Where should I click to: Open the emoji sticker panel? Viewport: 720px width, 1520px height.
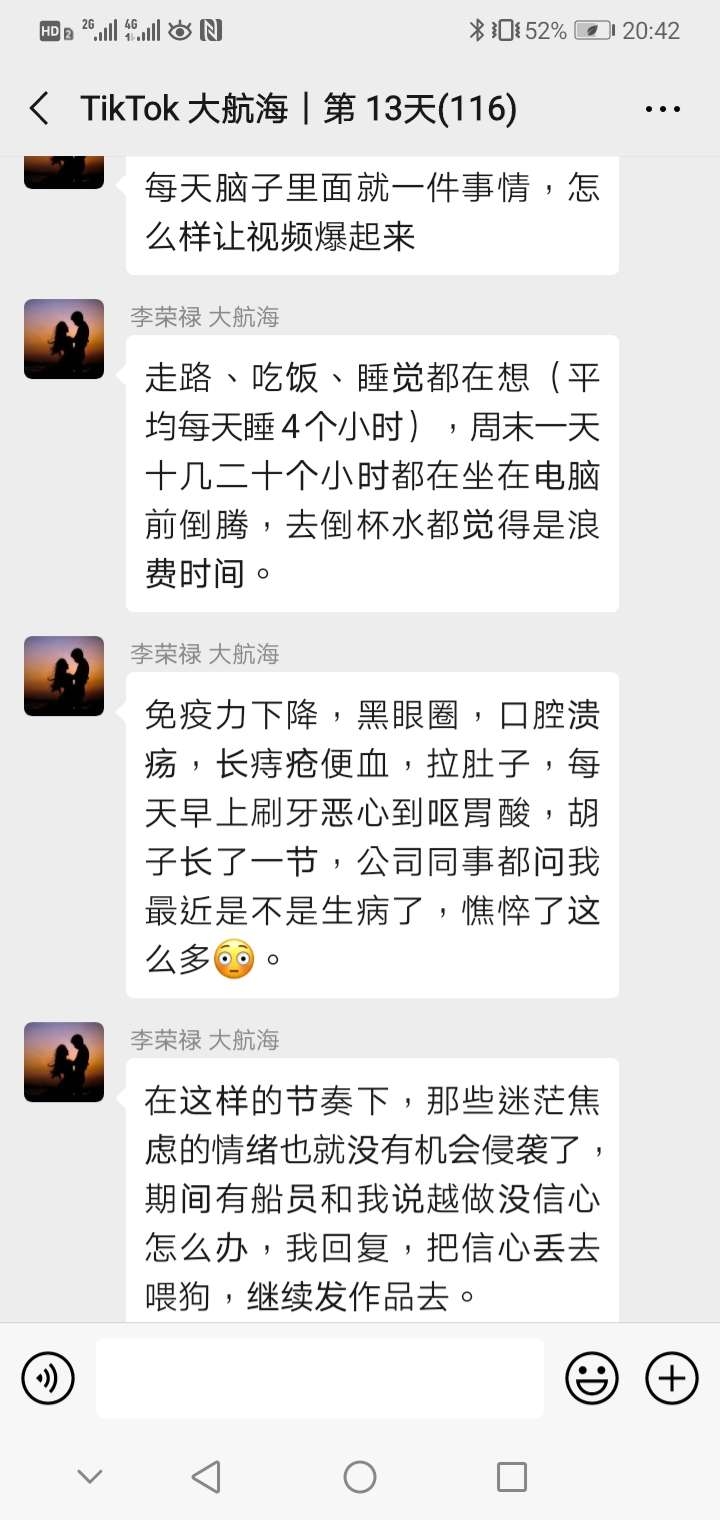coord(592,1378)
